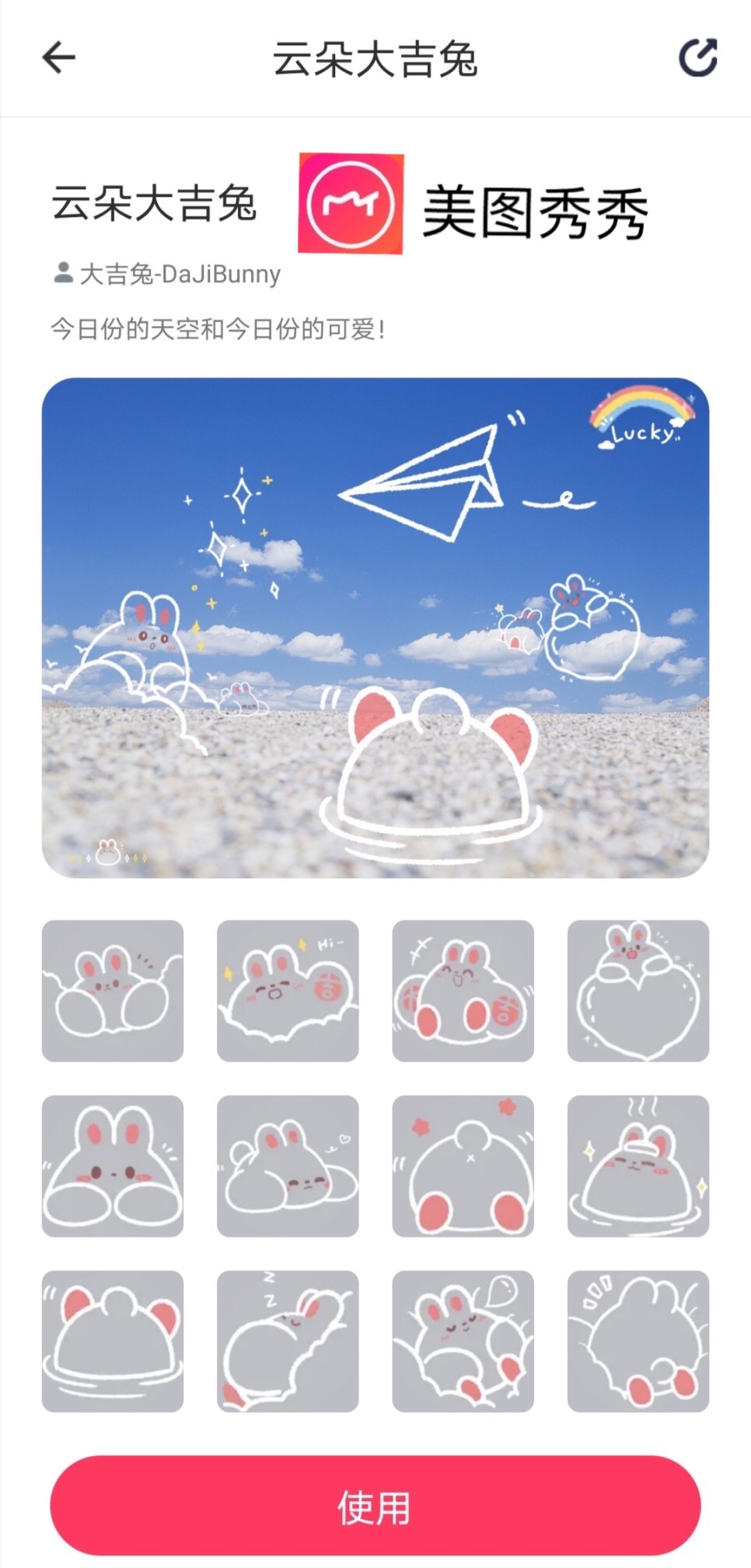751x1568 pixels.
Task: Open the large sky preview image
Action: click(375, 628)
